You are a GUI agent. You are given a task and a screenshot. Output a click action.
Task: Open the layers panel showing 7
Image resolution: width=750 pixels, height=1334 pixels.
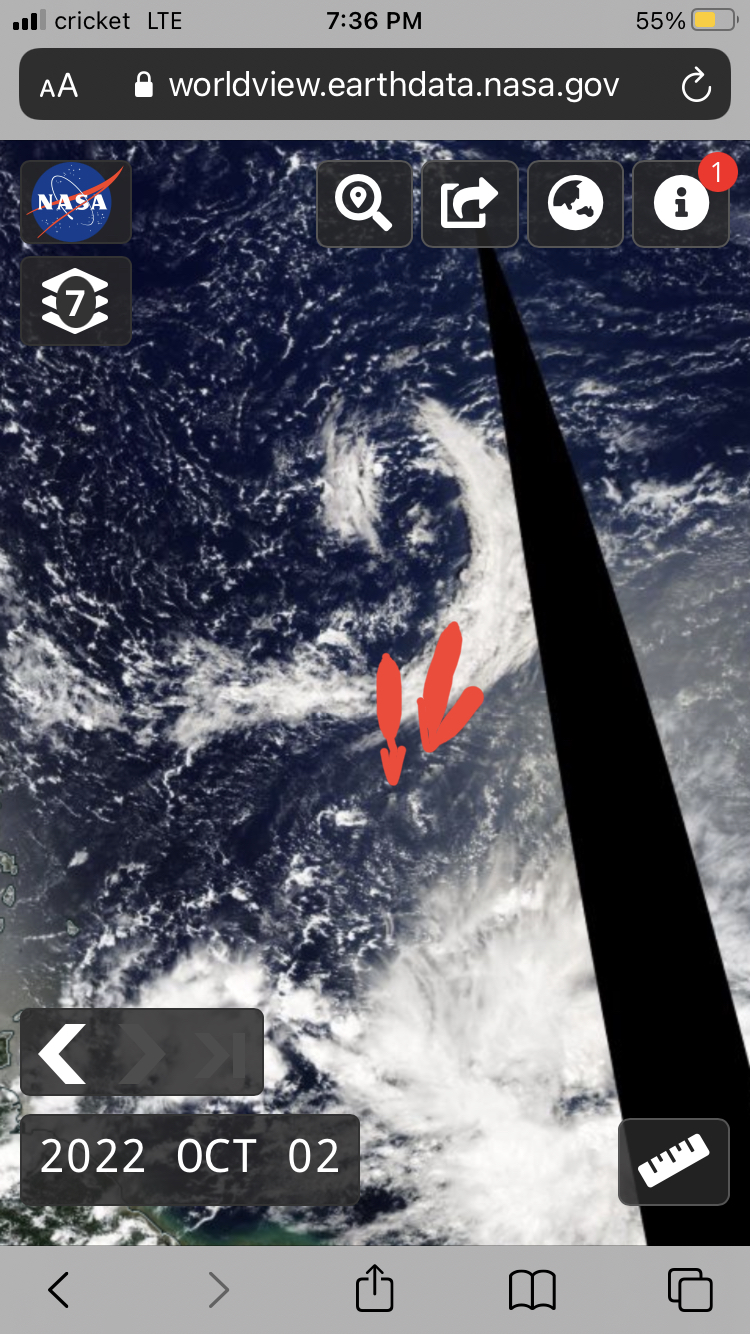coord(76,301)
